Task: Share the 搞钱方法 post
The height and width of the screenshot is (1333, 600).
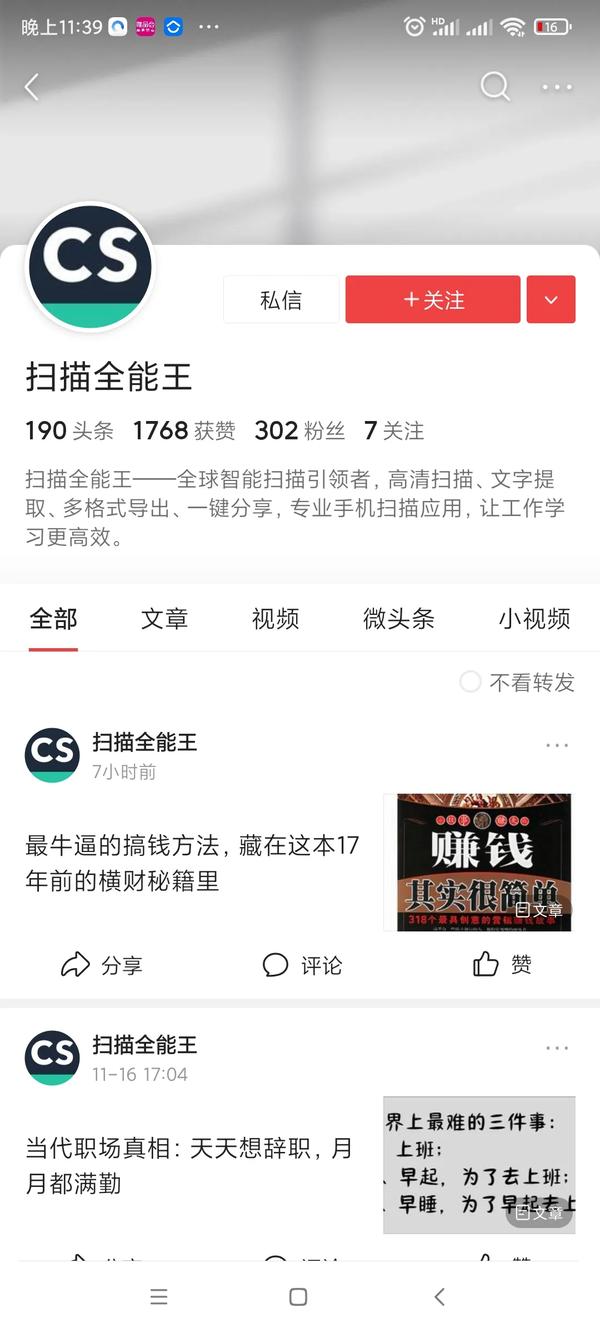Action: [x=102, y=965]
